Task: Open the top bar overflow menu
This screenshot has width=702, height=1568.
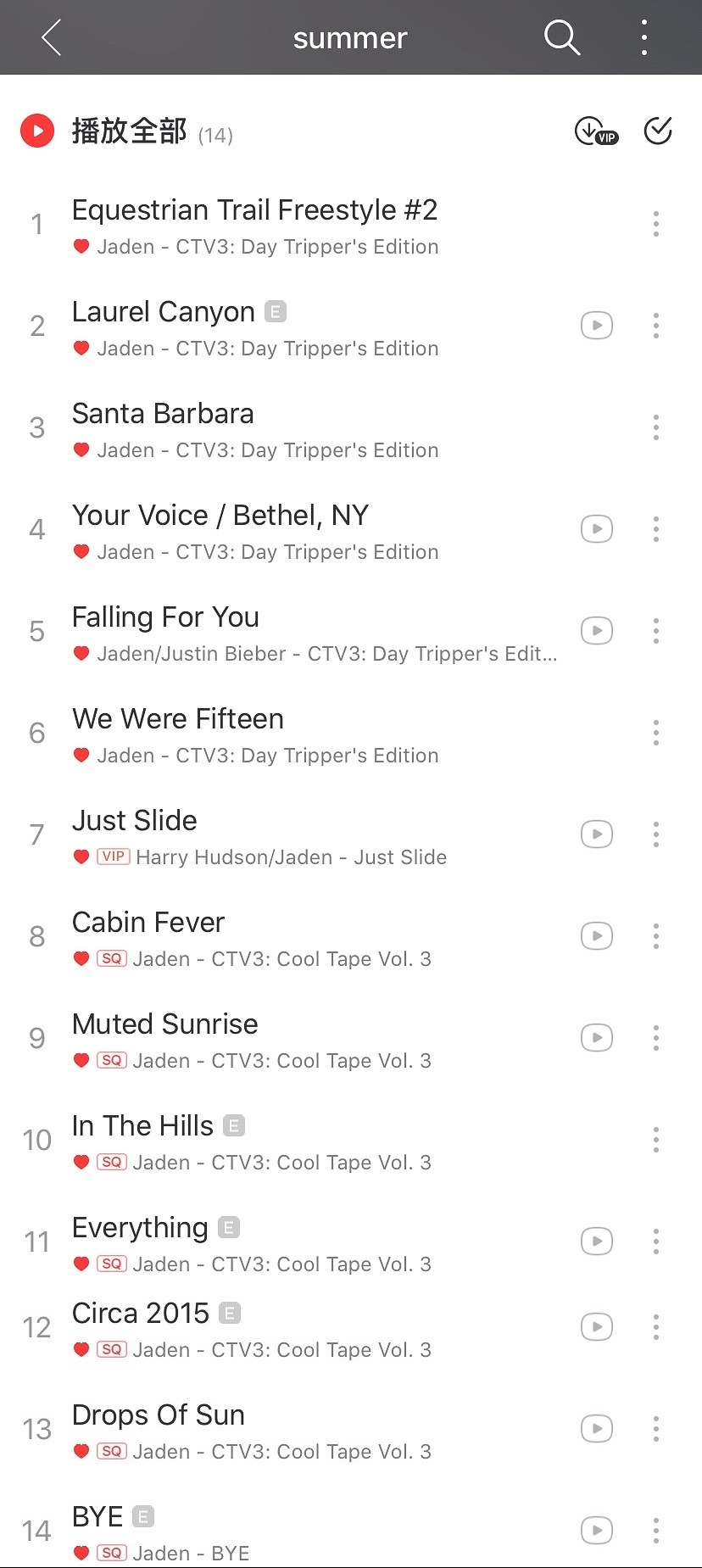Action: [644, 38]
